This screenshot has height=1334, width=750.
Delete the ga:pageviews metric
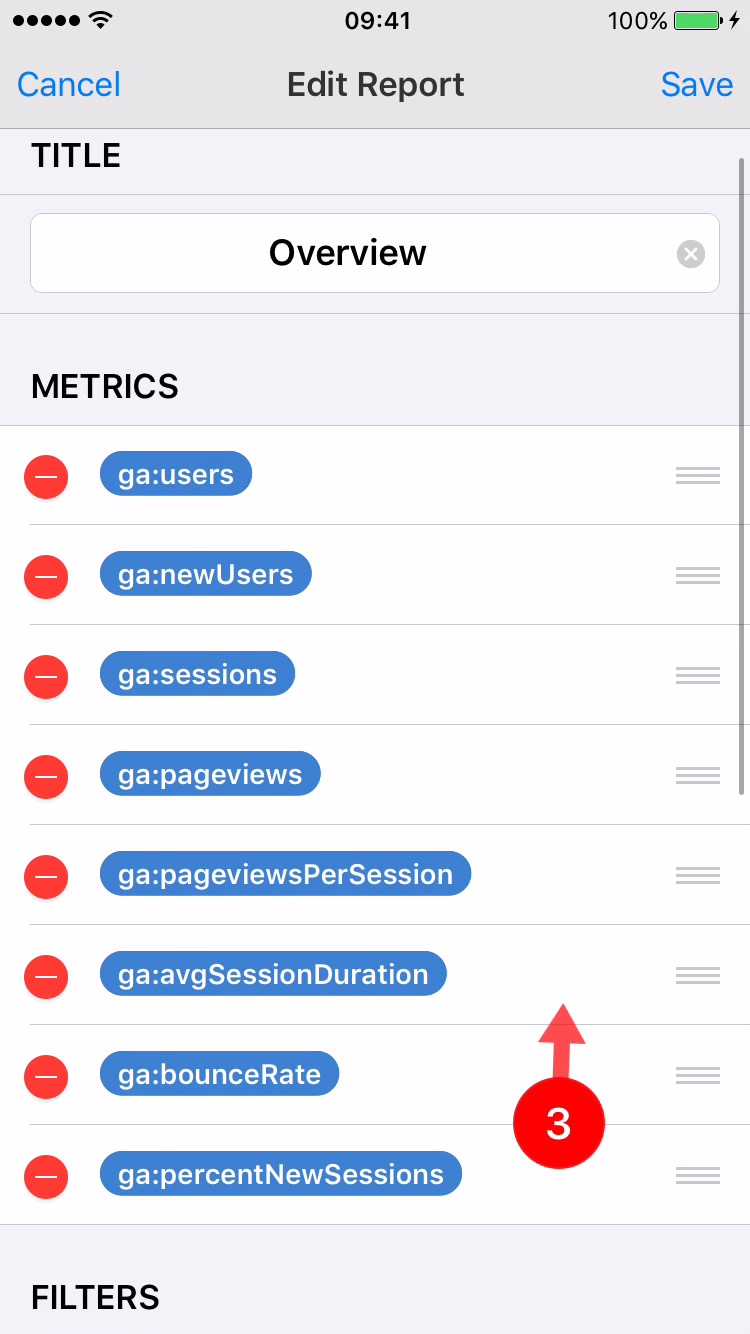point(46,776)
